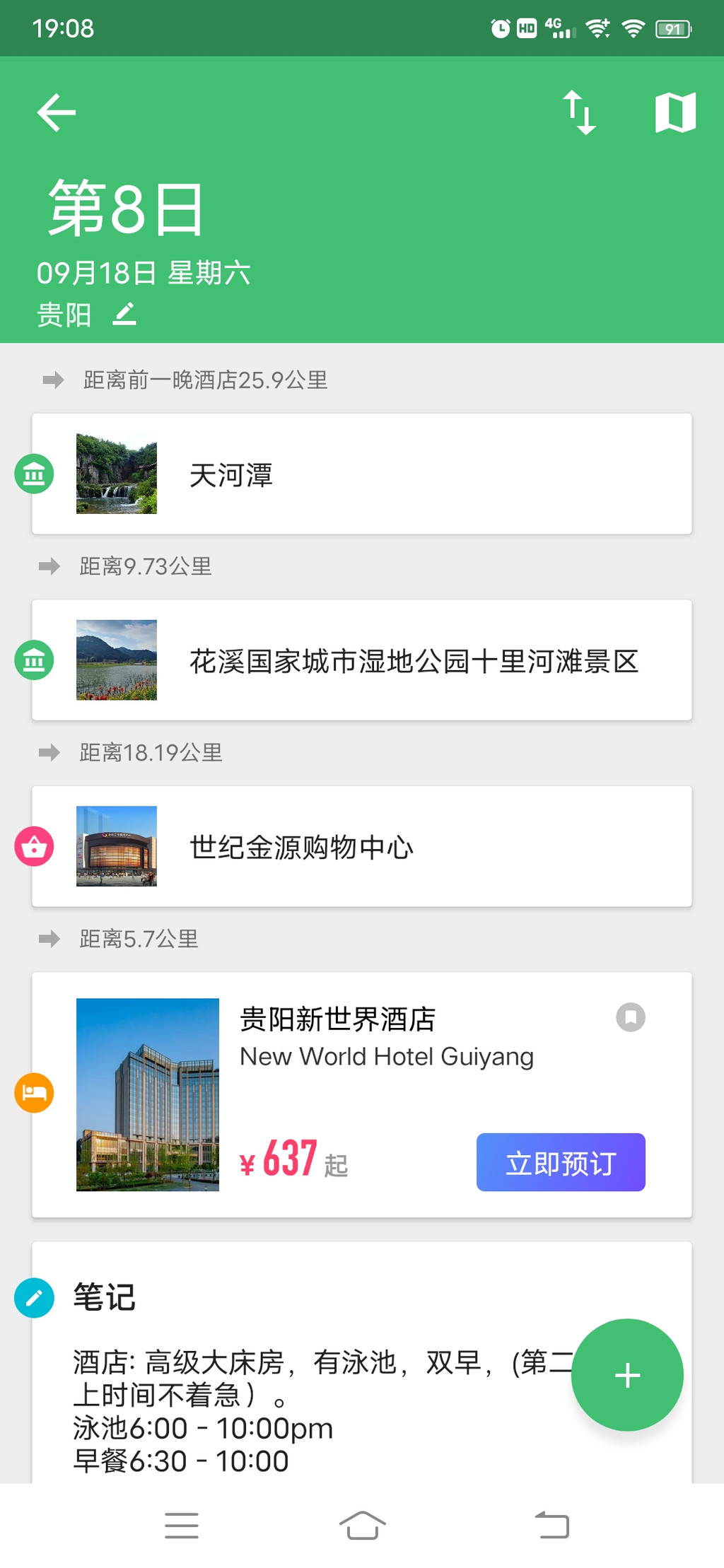This screenshot has height=1568, width=724.
Task: Go back using the top arrow
Action: point(57,112)
